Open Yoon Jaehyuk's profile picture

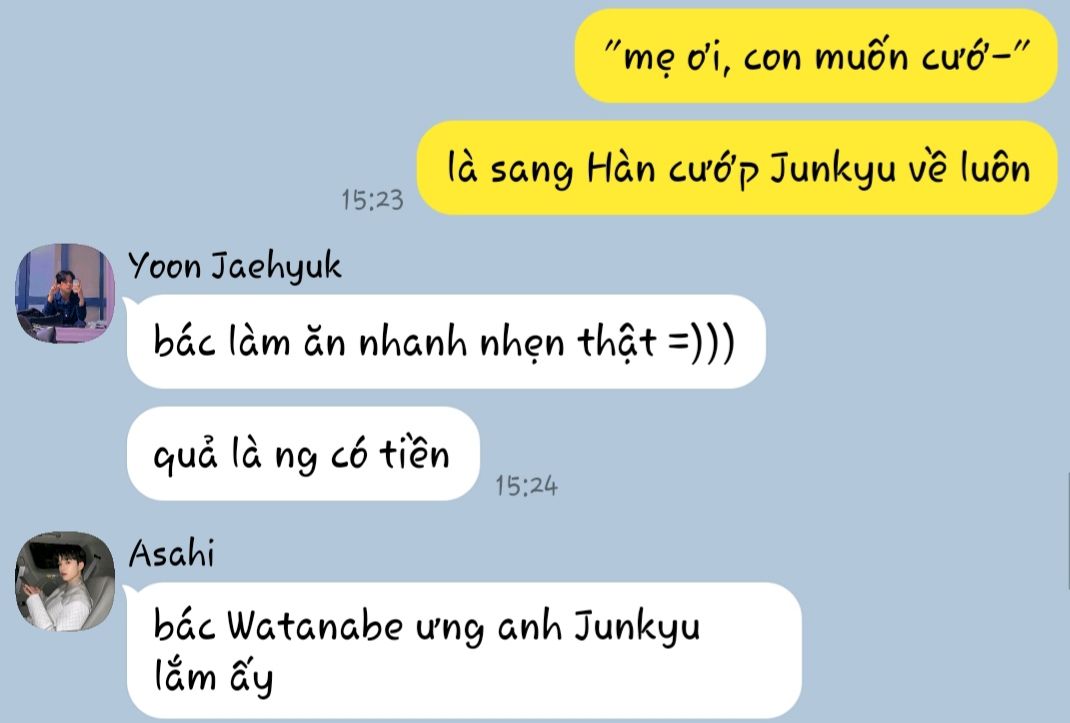coord(65,293)
